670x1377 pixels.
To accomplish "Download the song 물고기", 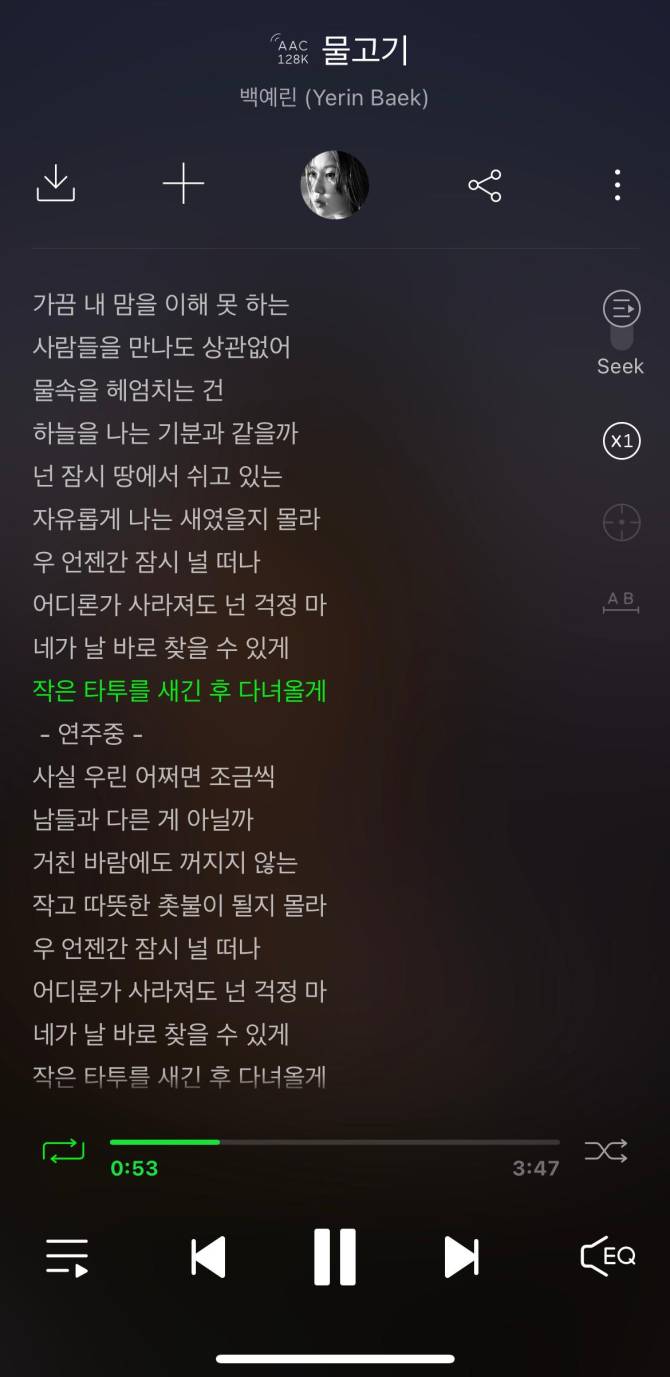I will [56, 184].
